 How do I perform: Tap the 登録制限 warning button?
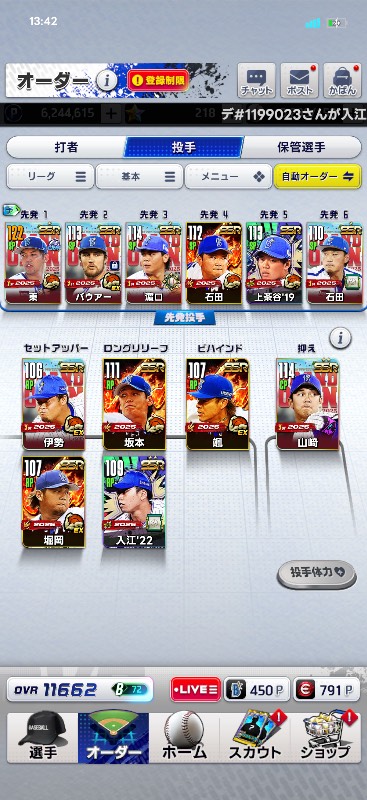click(158, 80)
